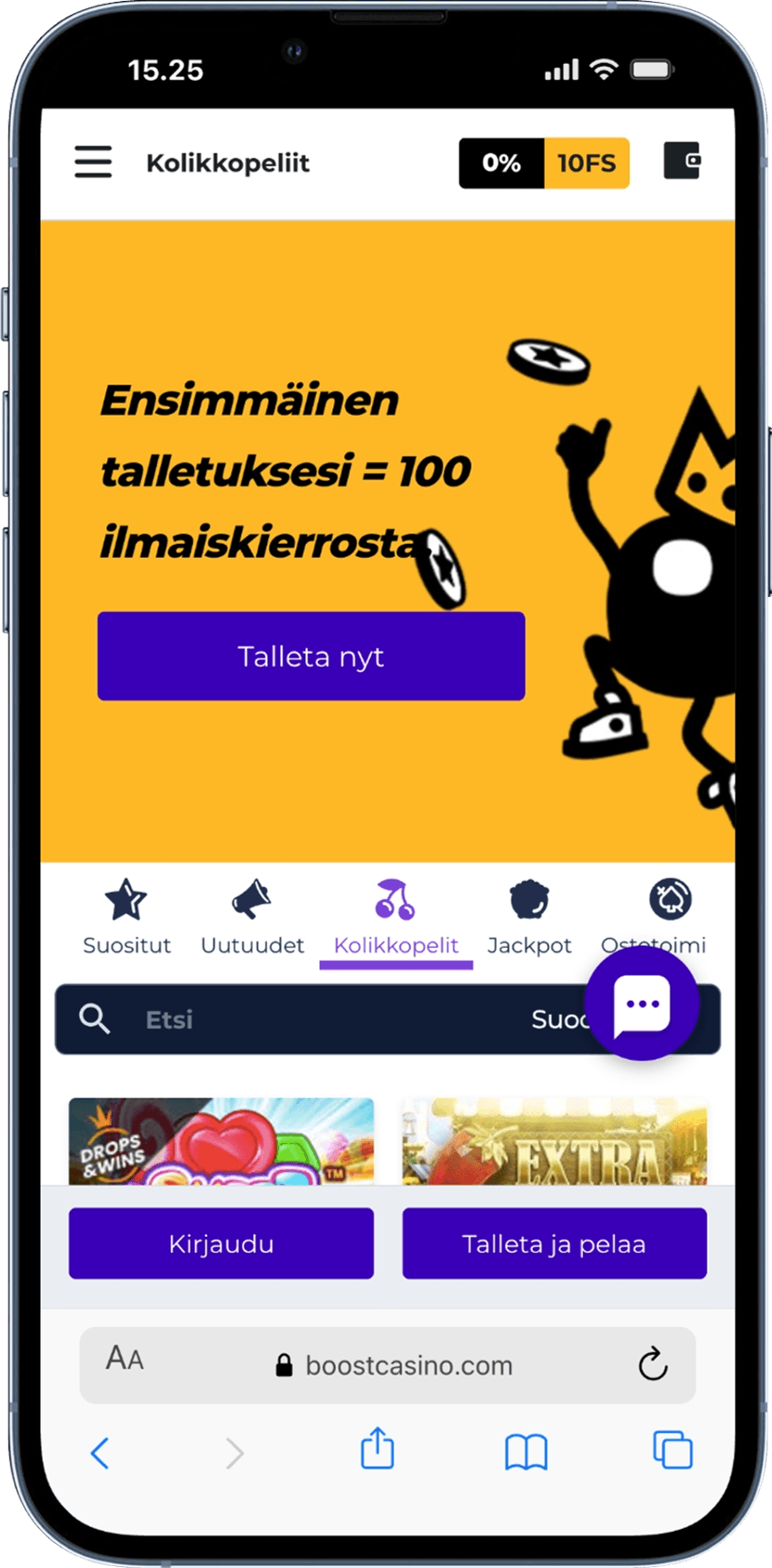Switch to the Jackpot tab
The image size is (772, 1568).
tap(529, 918)
